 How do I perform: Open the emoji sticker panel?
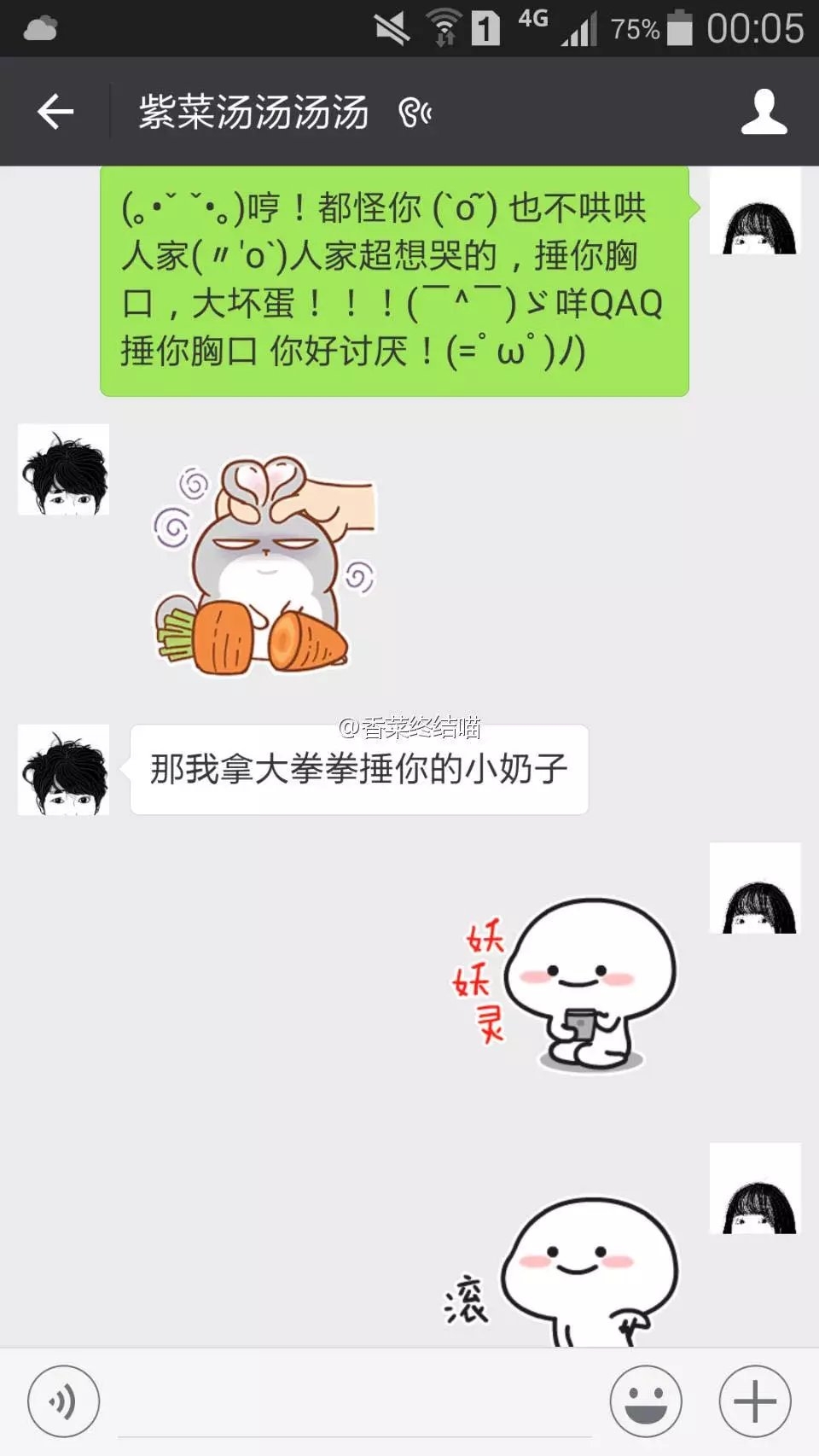coord(646,1401)
